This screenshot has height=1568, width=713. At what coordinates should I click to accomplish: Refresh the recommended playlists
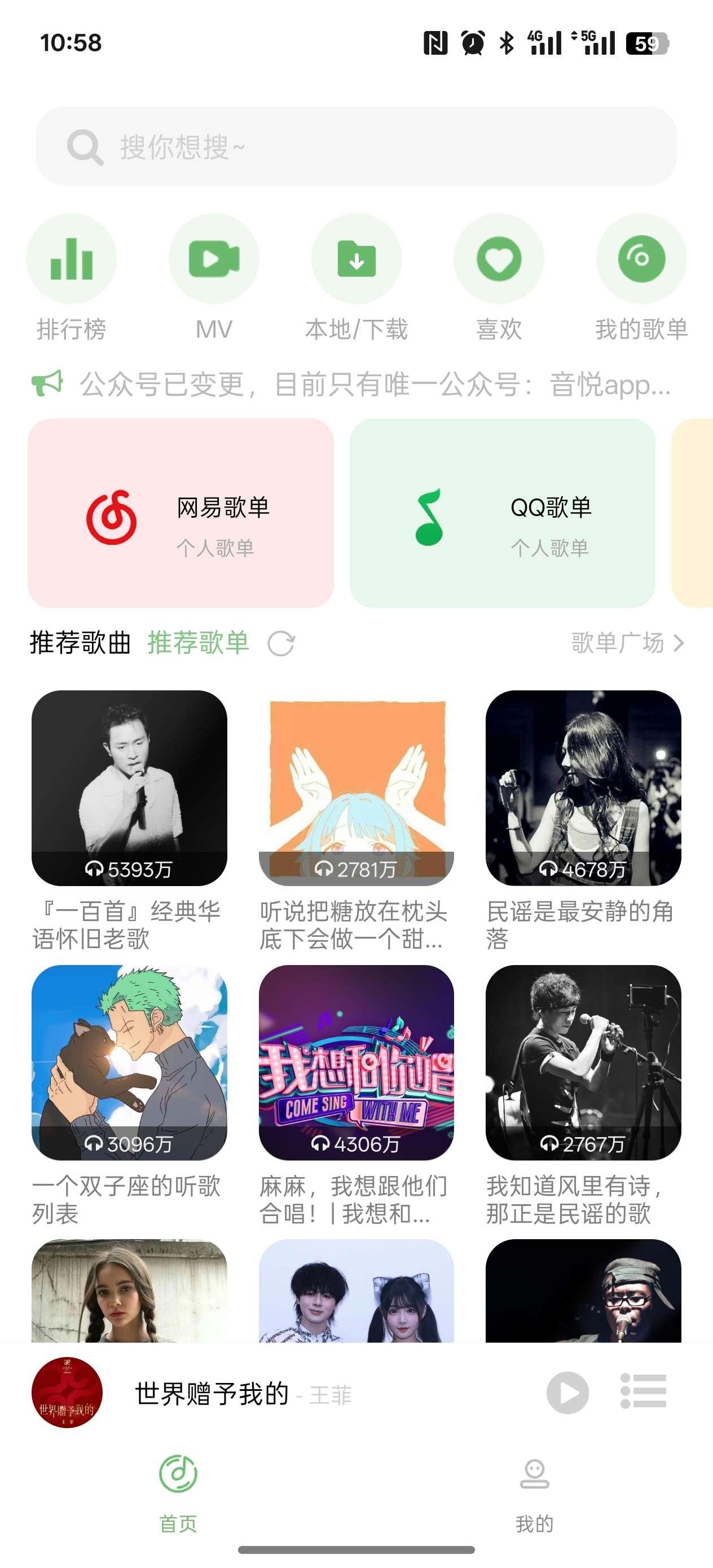pyautogui.click(x=281, y=644)
